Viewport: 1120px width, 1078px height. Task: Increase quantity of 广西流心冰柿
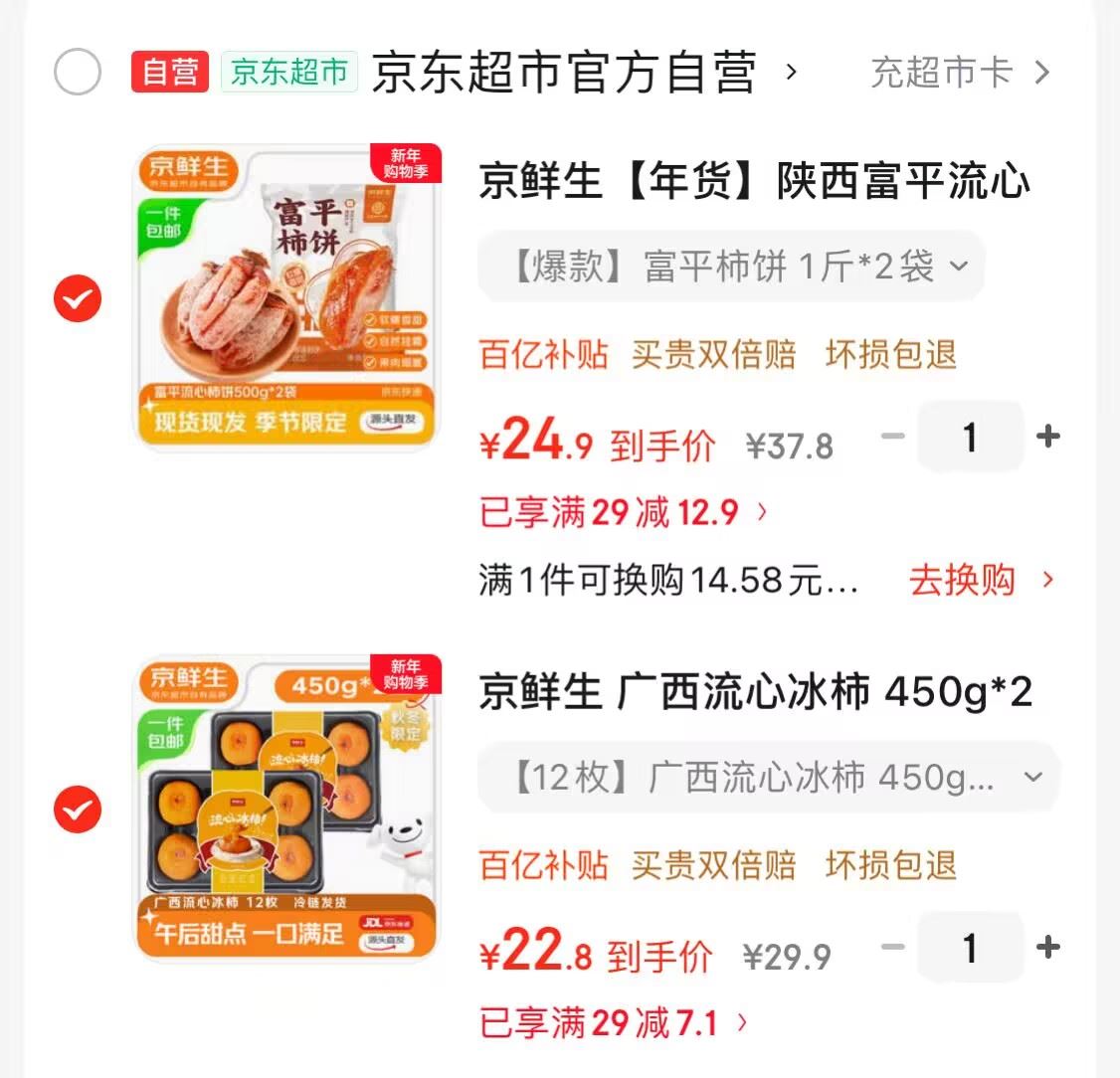tap(1047, 947)
